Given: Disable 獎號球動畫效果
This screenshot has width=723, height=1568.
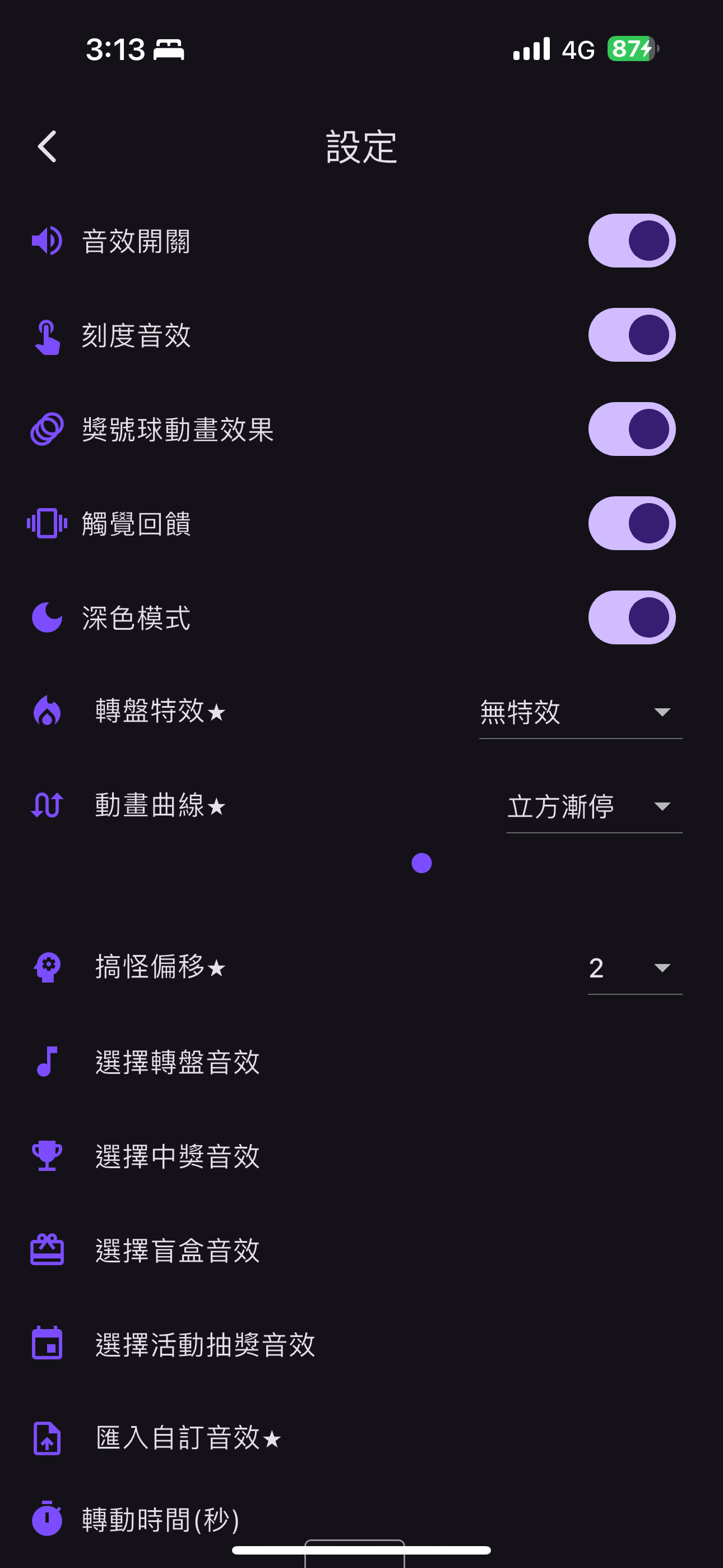Looking at the screenshot, I should (631, 429).
